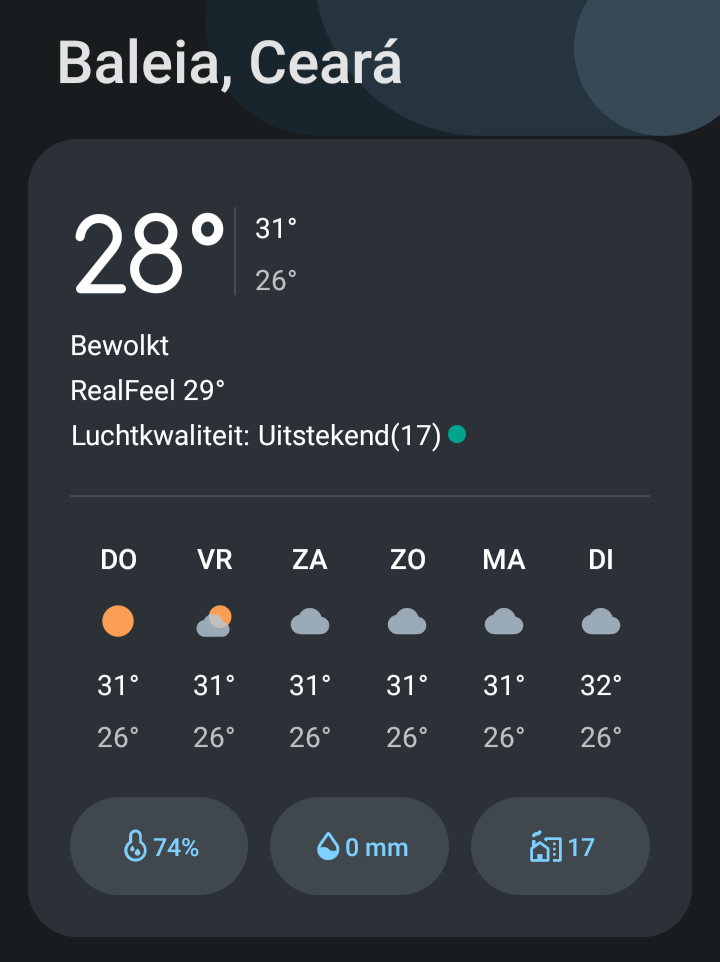Open the air quality 17 chip
Viewport: 720px width, 962px height.
[x=560, y=846]
